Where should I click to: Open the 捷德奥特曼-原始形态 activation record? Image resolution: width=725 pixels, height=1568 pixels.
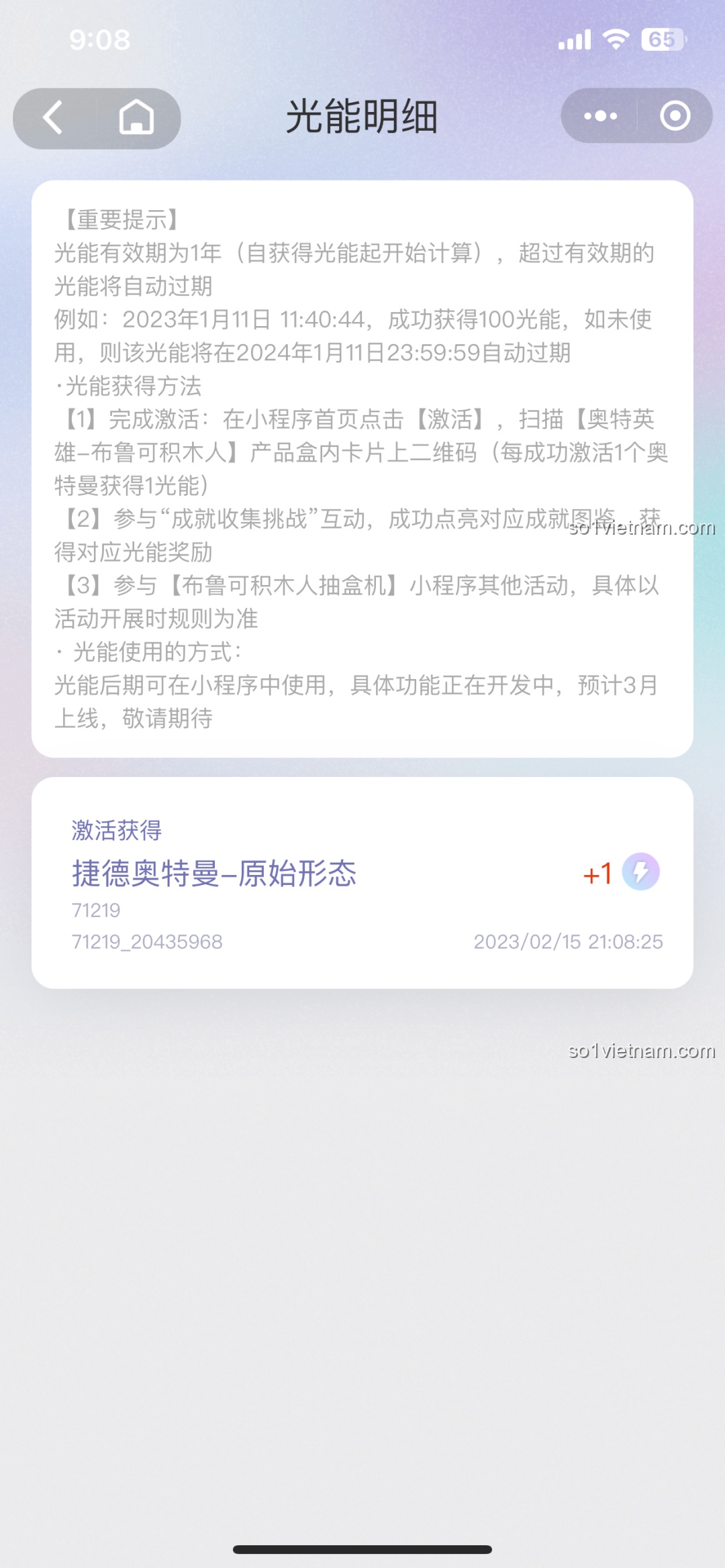click(362, 882)
